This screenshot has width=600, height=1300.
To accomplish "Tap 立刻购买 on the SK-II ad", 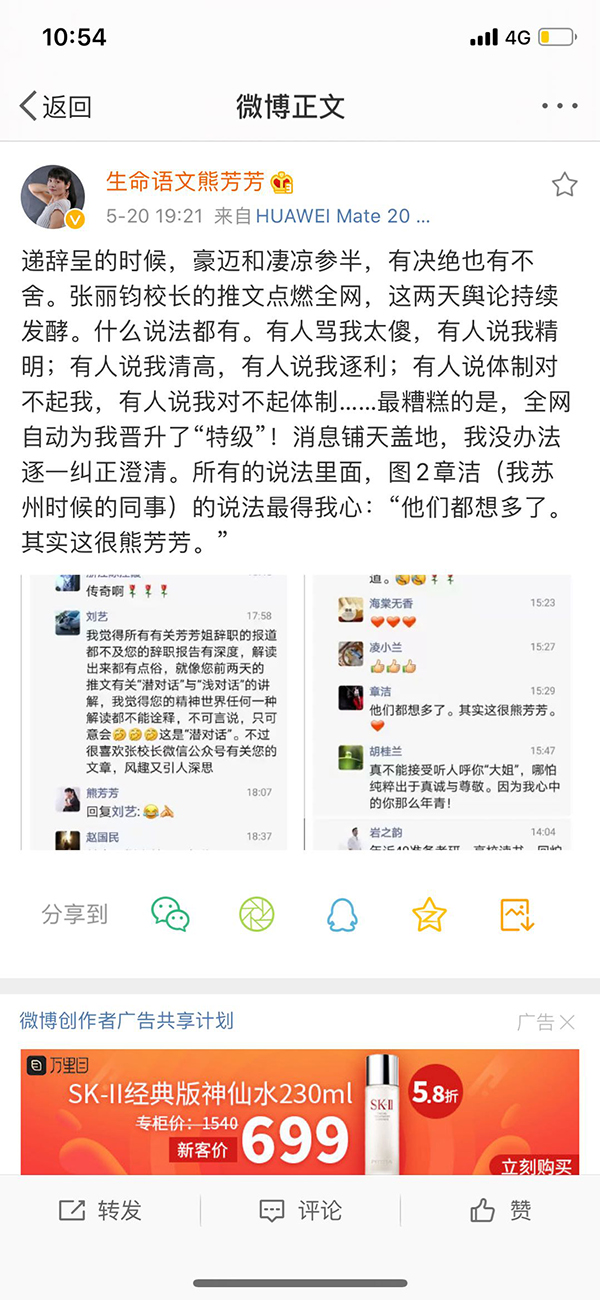I will (x=538, y=1166).
